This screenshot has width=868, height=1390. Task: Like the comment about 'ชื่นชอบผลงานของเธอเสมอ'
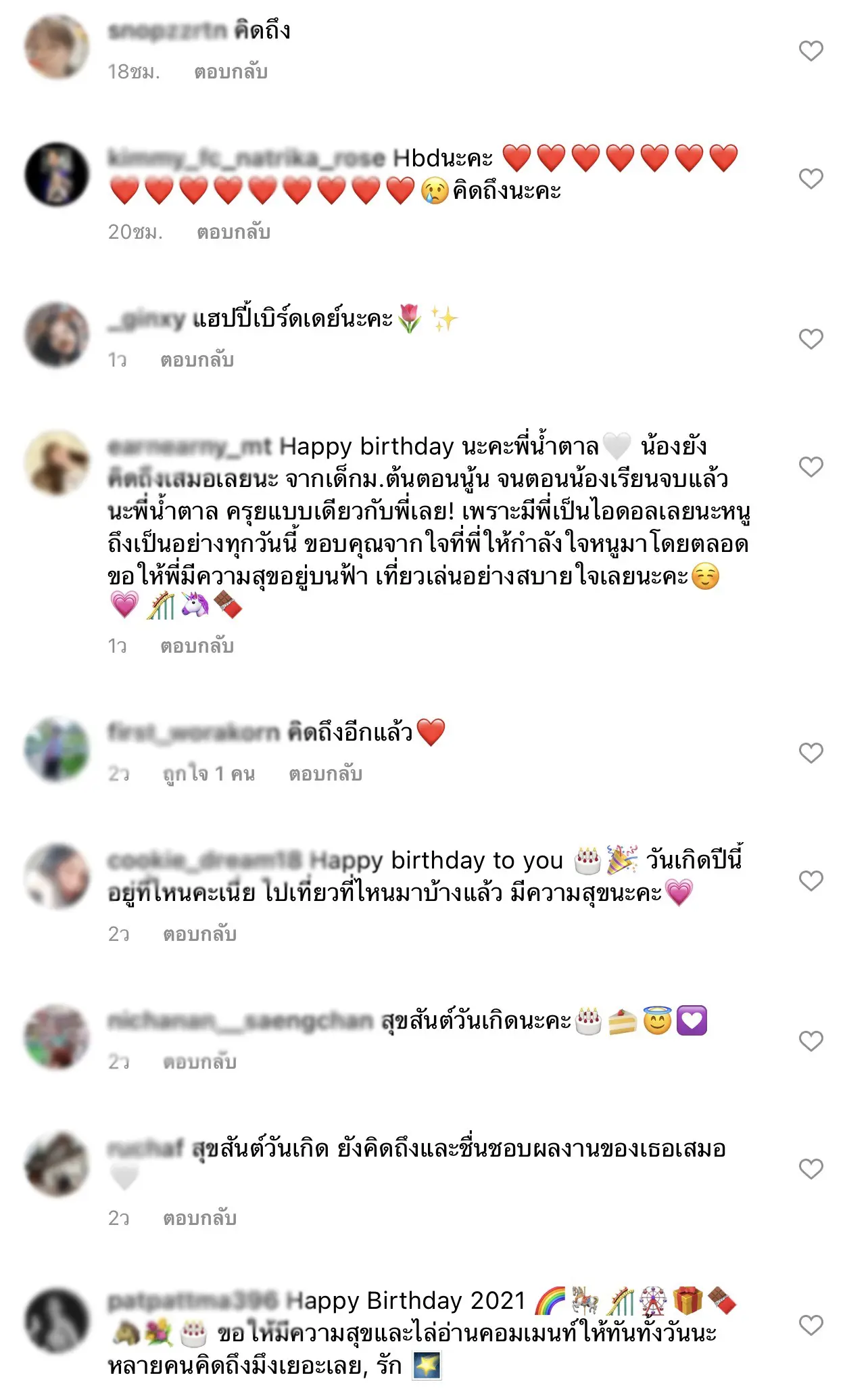[811, 1169]
